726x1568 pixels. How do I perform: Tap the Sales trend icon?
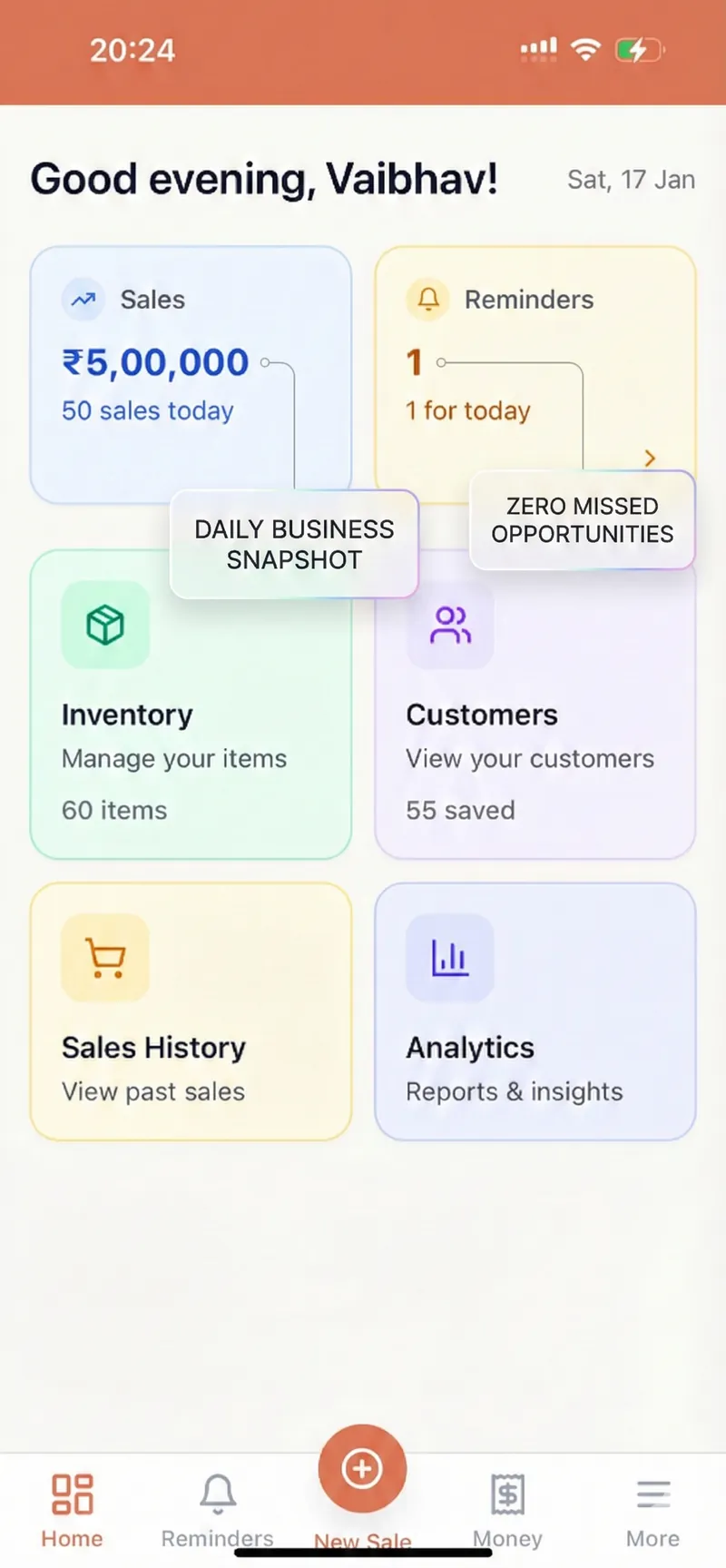(x=83, y=299)
